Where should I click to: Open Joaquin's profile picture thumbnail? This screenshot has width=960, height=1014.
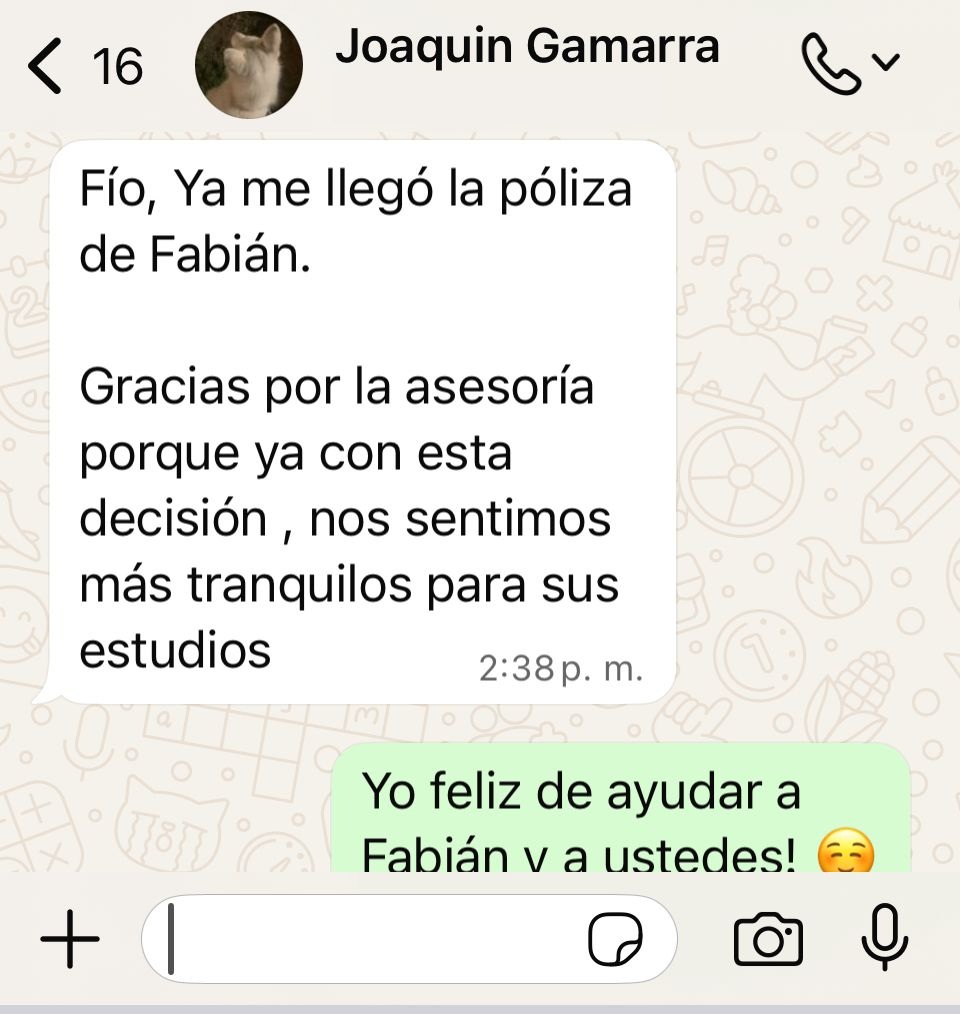[x=249, y=62]
